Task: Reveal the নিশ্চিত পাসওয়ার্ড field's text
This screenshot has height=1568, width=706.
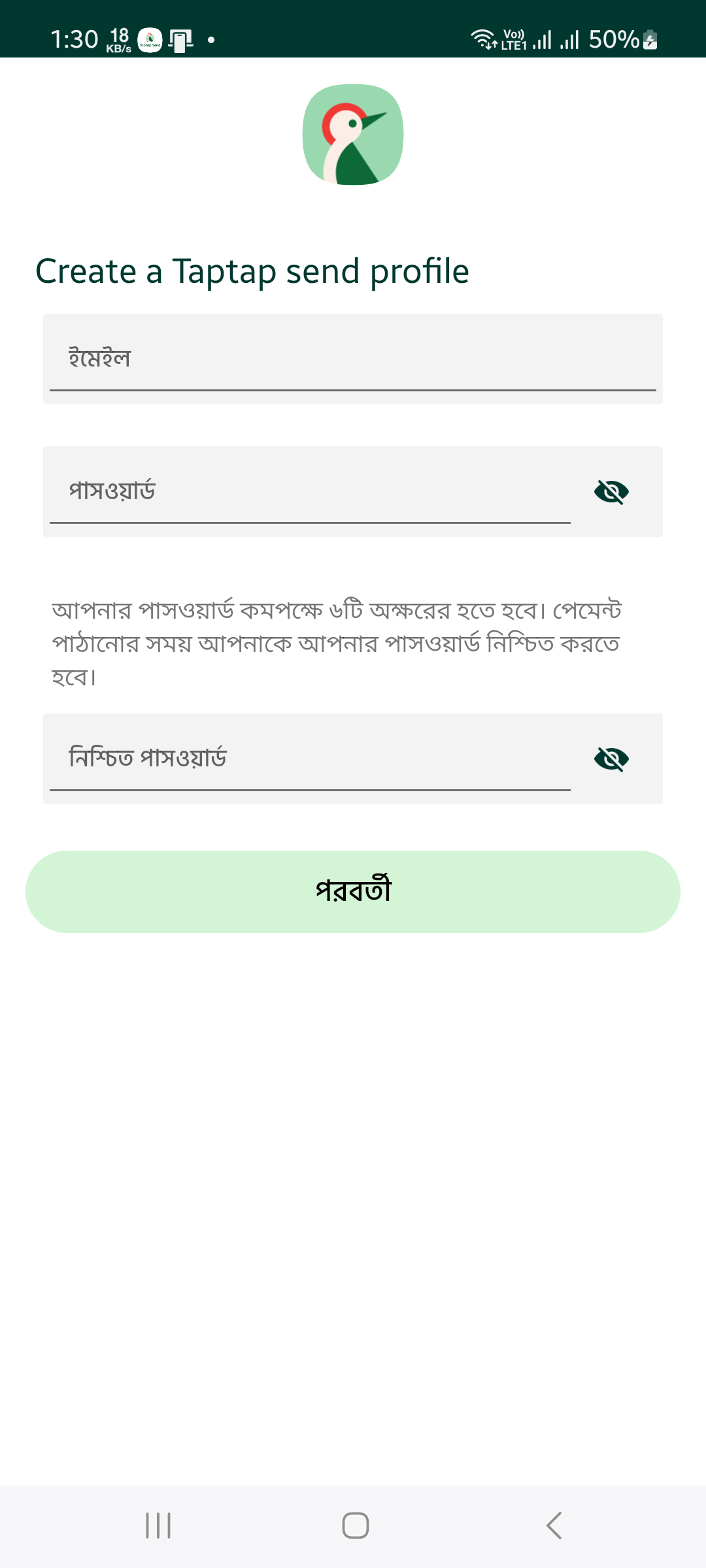Action: tap(611, 759)
